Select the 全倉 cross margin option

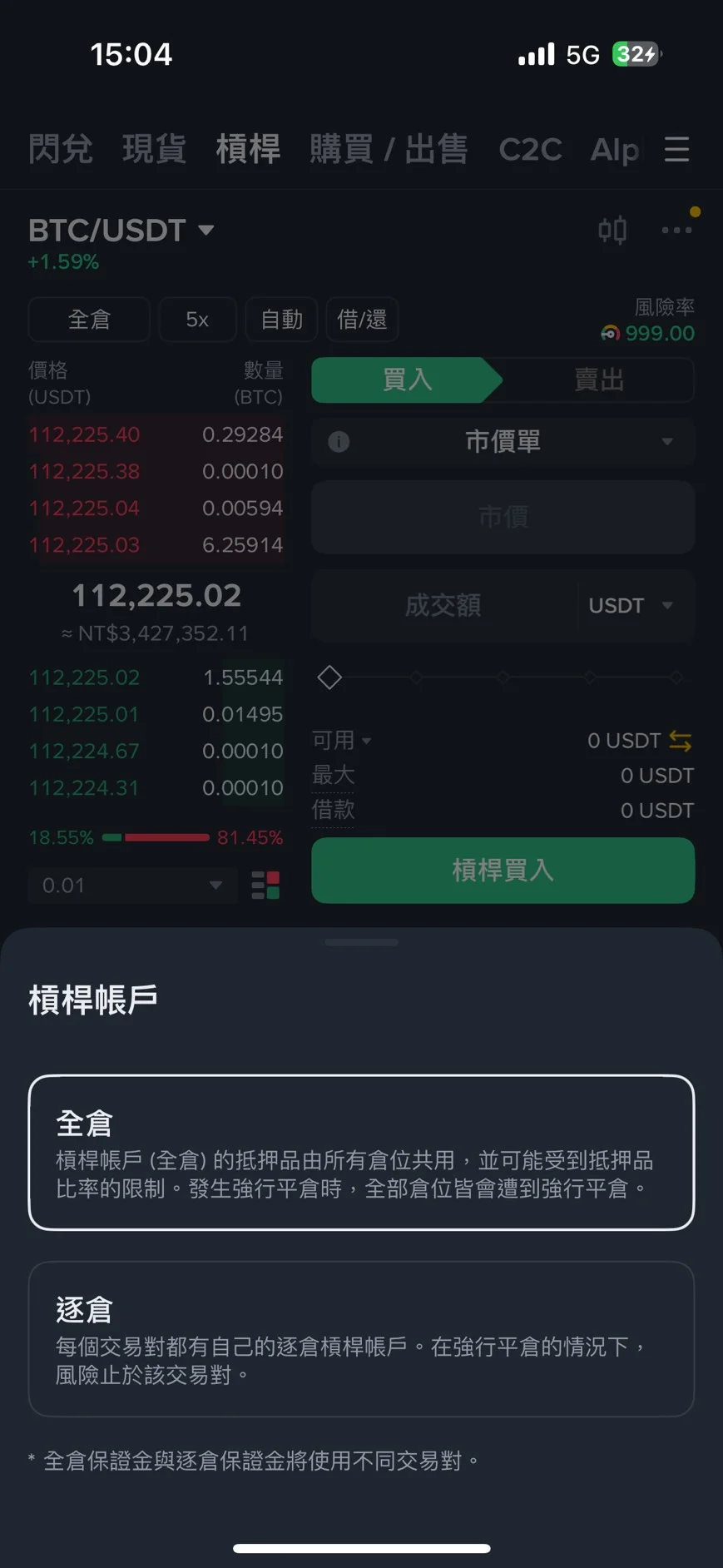(361, 1152)
